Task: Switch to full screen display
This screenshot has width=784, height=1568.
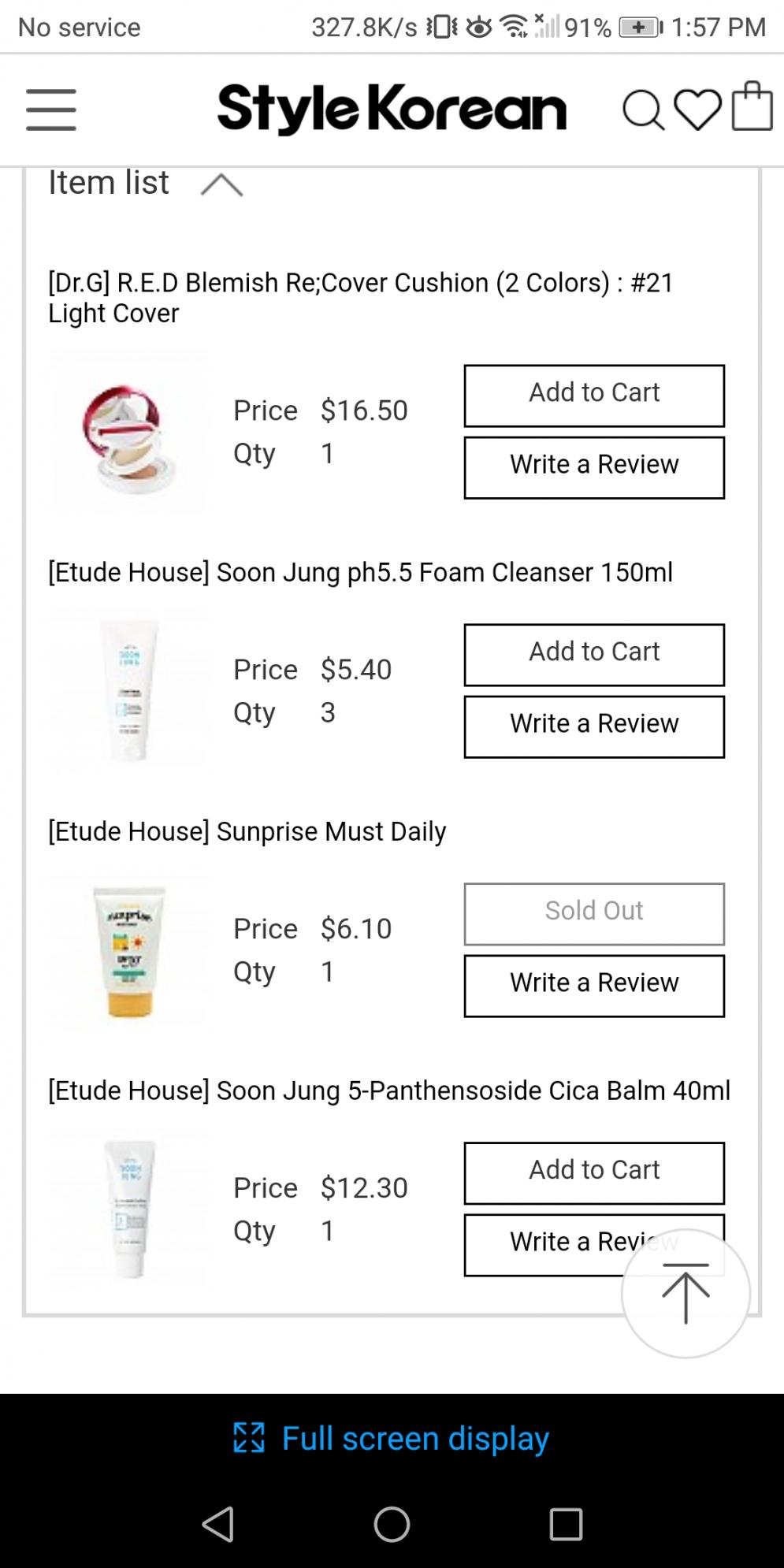Action: tap(392, 1438)
